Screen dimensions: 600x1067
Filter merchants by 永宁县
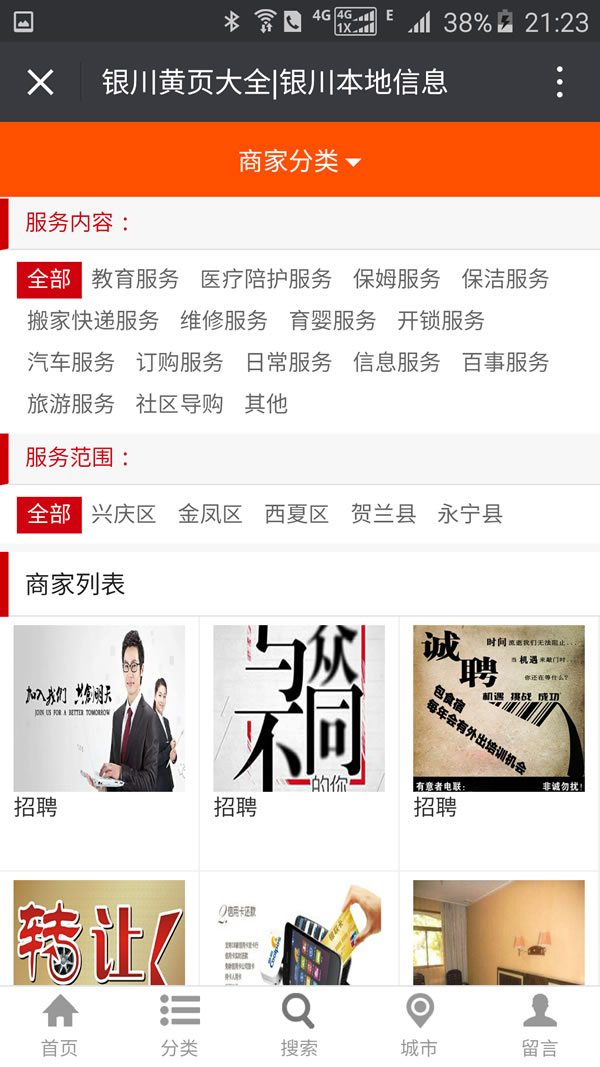470,515
